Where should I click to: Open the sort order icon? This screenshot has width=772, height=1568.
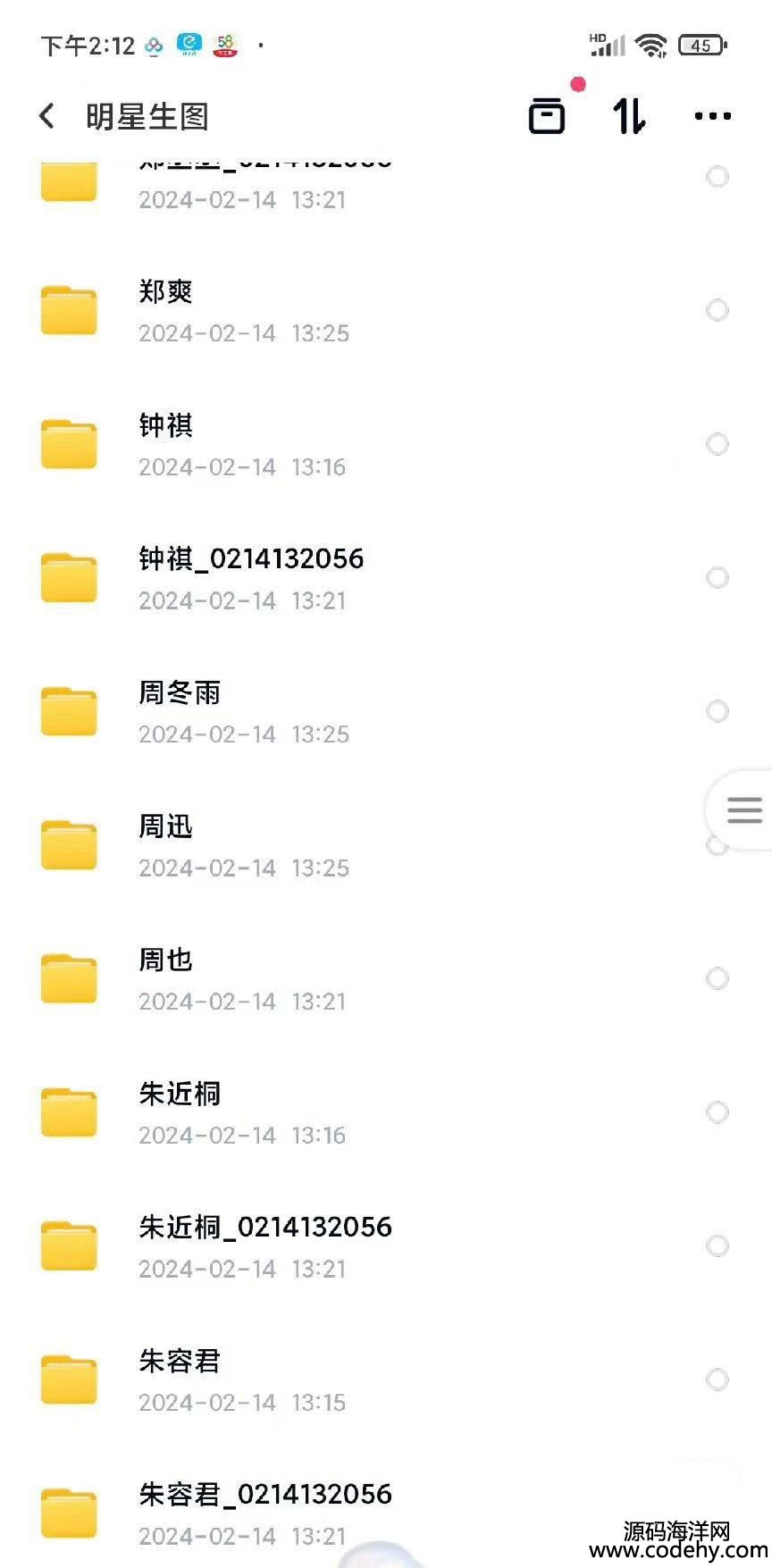tap(630, 116)
